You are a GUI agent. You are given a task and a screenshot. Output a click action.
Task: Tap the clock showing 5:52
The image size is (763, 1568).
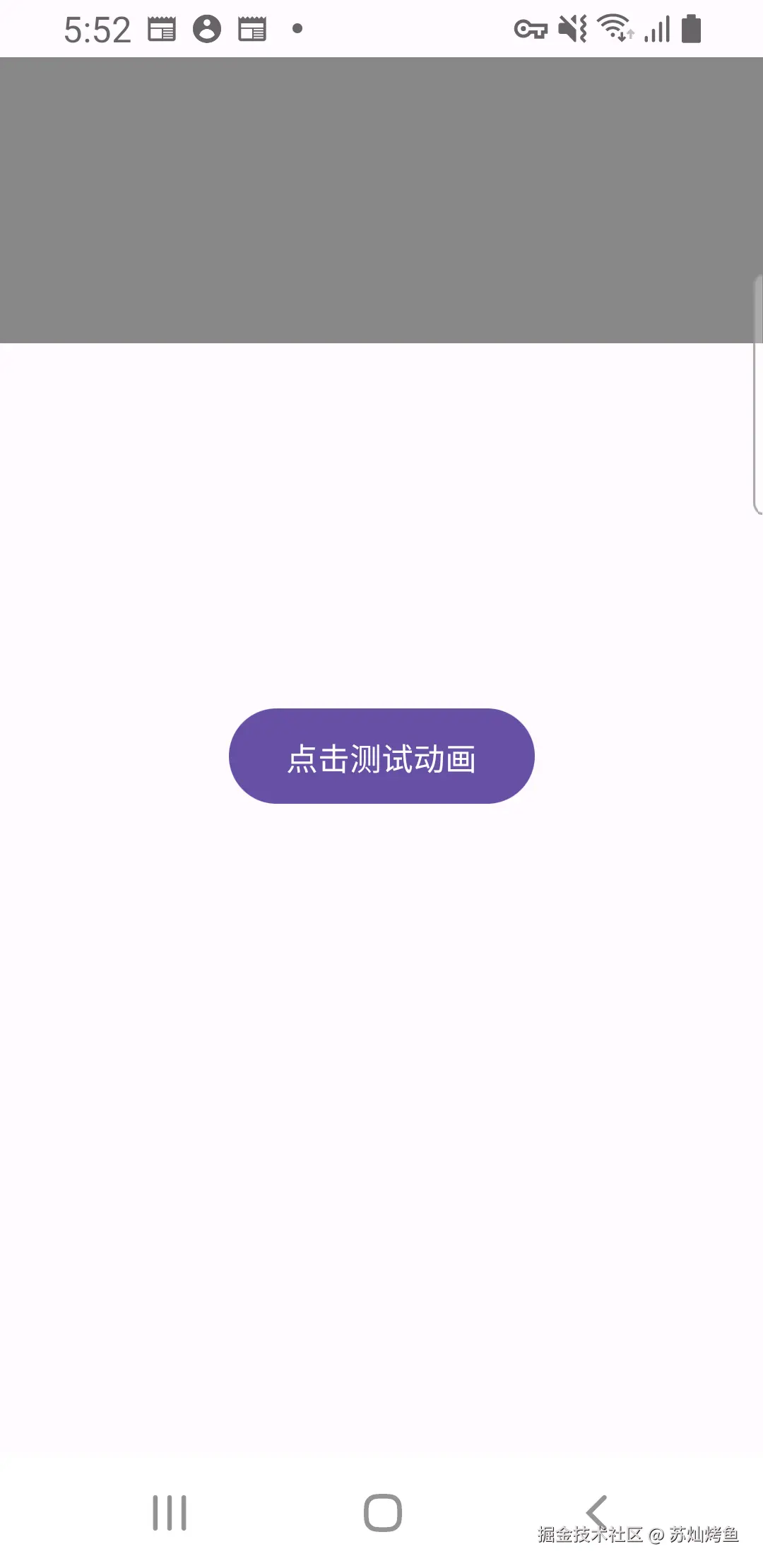point(97,28)
